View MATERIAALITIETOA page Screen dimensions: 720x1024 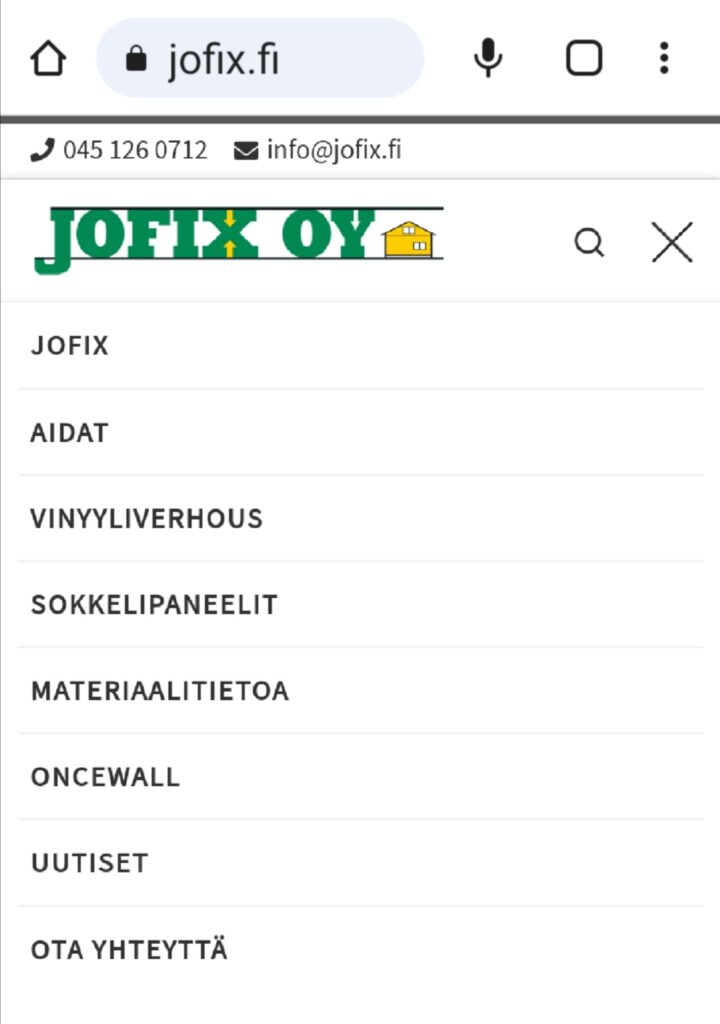click(160, 691)
